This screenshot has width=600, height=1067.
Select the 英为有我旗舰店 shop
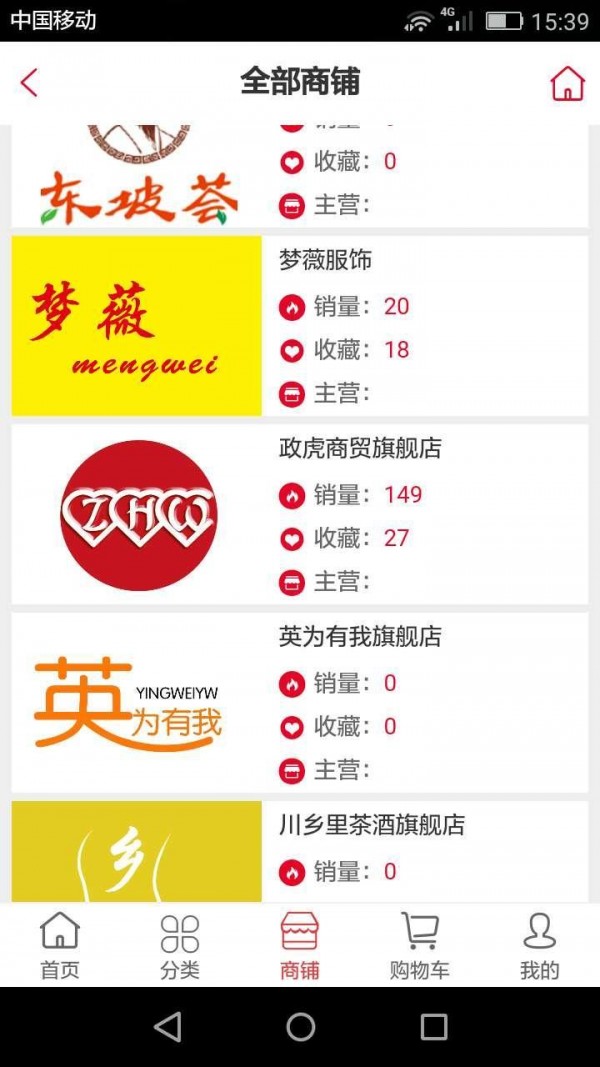pyautogui.click(x=300, y=702)
